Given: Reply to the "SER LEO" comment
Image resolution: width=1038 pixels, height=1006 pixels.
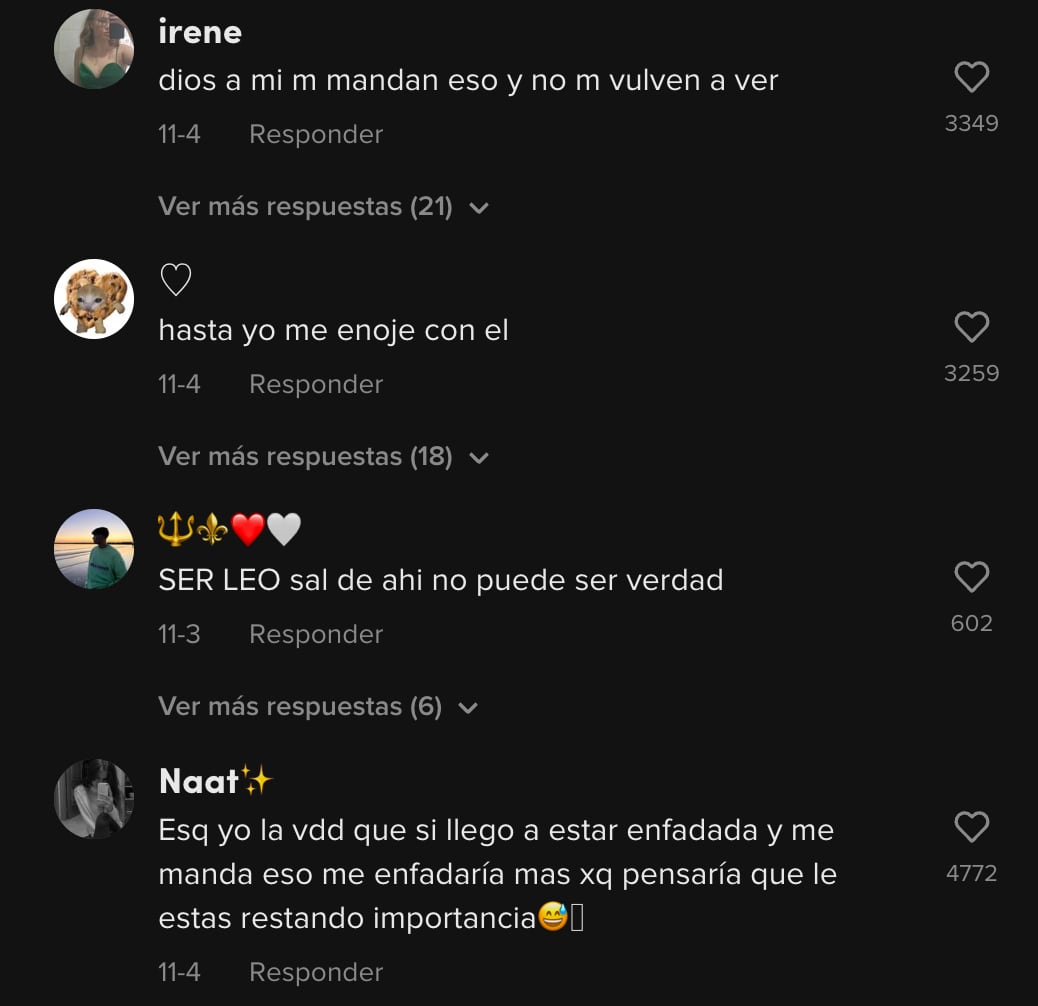Looking at the screenshot, I should (315, 635).
